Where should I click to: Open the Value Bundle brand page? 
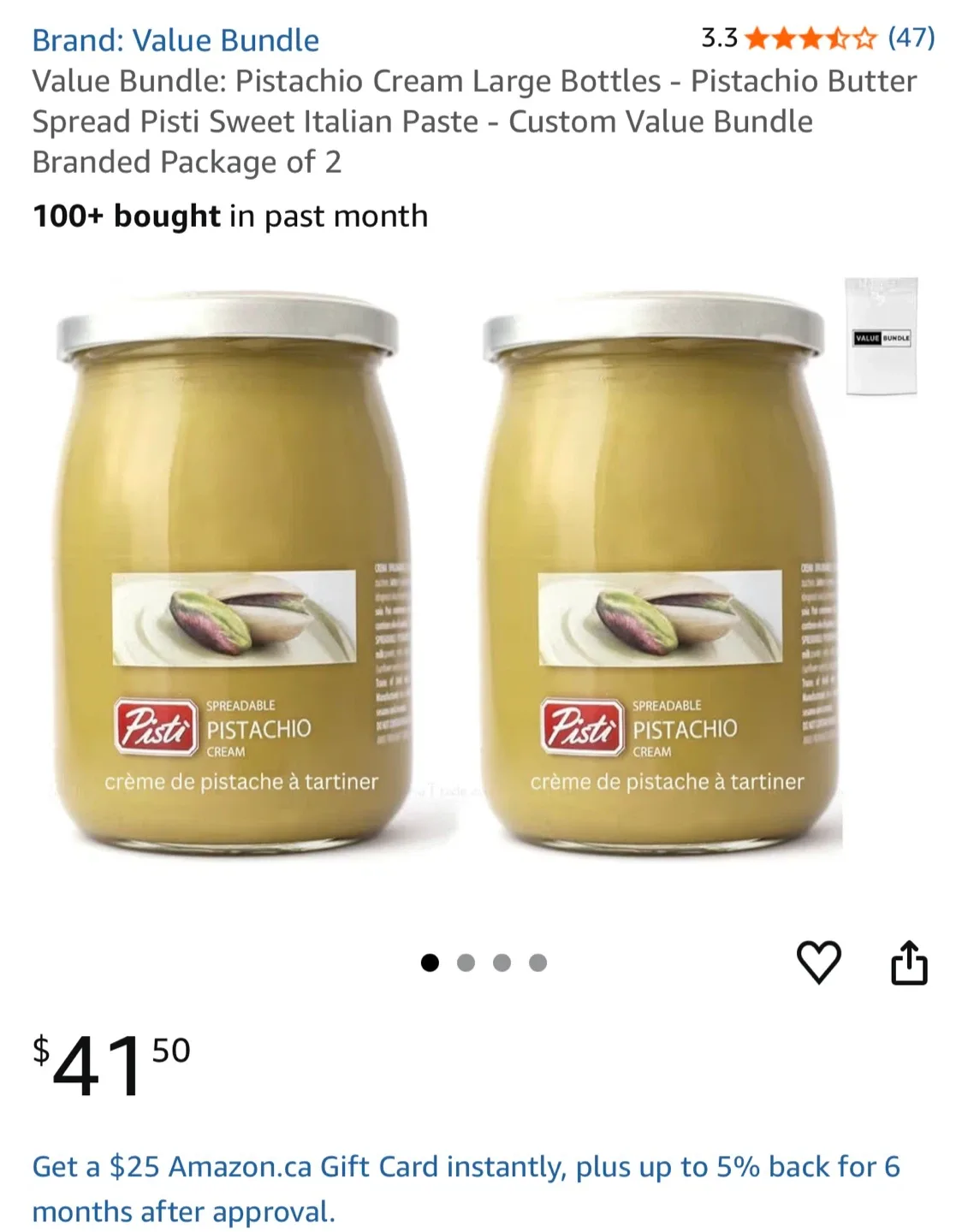tap(175, 38)
